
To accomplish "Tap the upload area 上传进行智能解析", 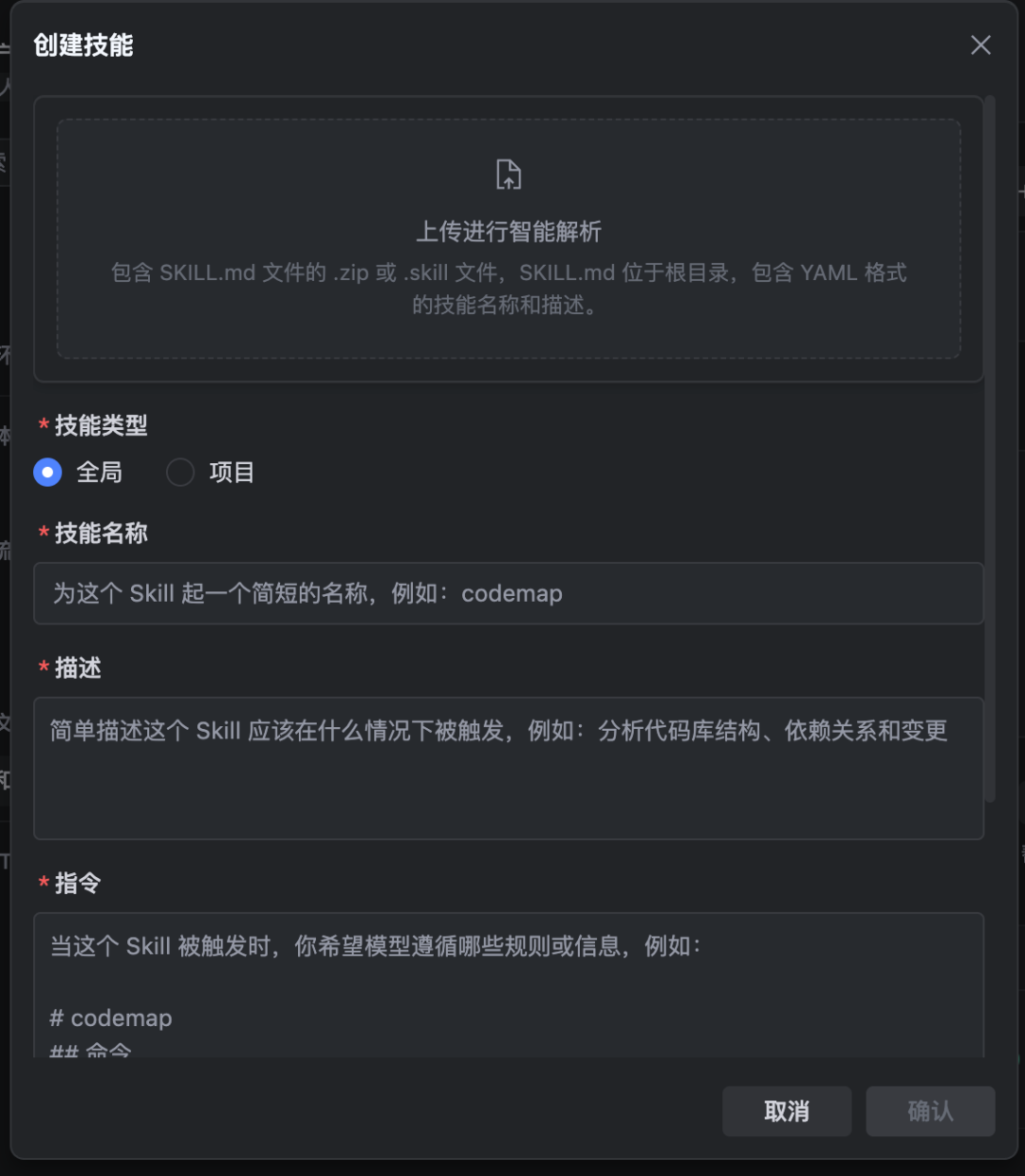I will [x=509, y=238].
